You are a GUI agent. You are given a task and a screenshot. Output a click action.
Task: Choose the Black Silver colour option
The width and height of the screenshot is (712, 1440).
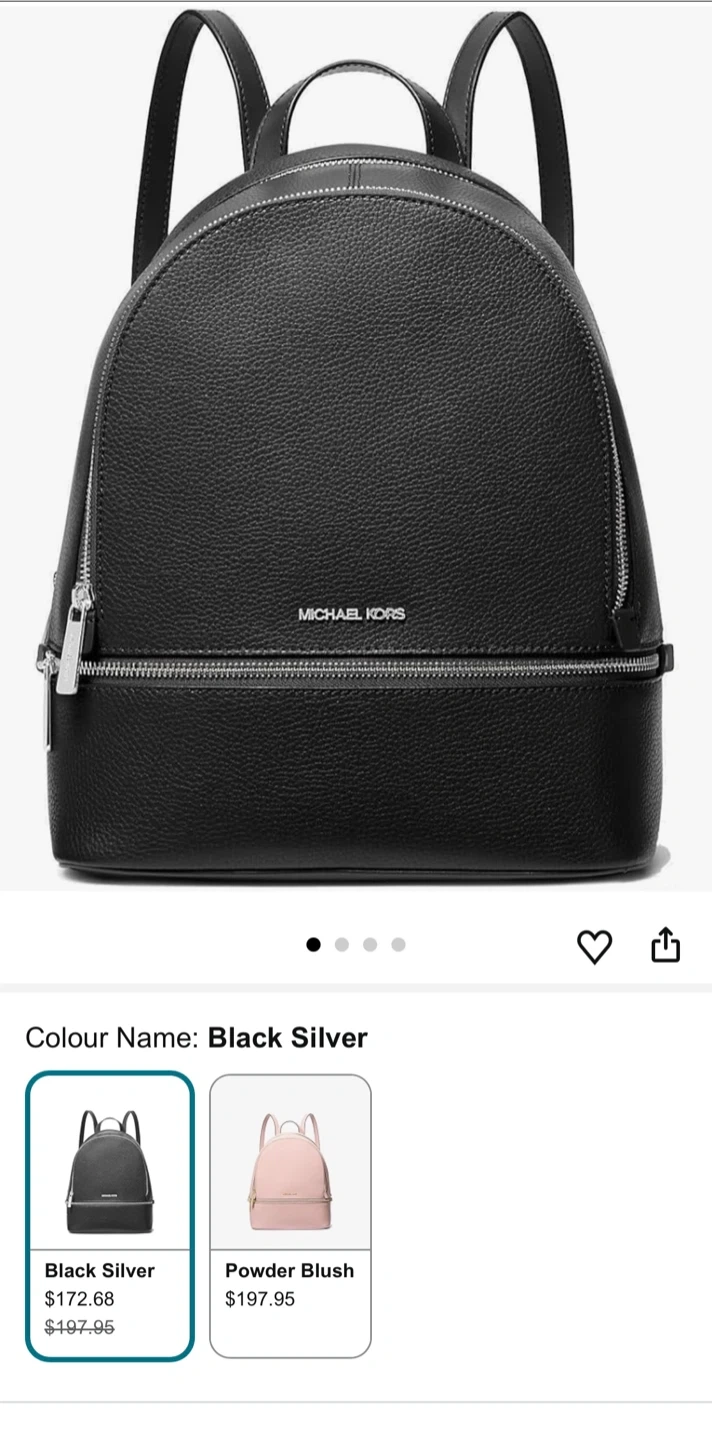pyautogui.click(x=109, y=1215)
